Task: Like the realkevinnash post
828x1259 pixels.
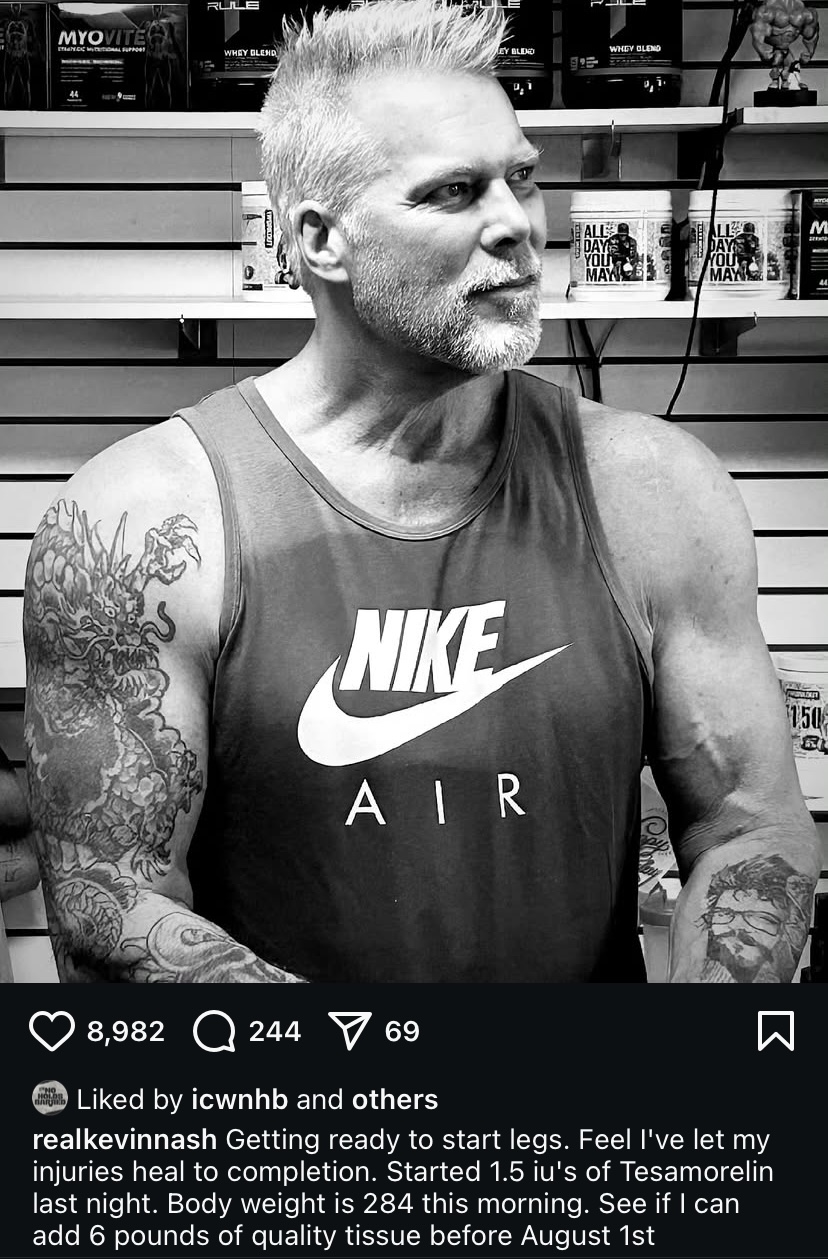Action: [51, 1031]
